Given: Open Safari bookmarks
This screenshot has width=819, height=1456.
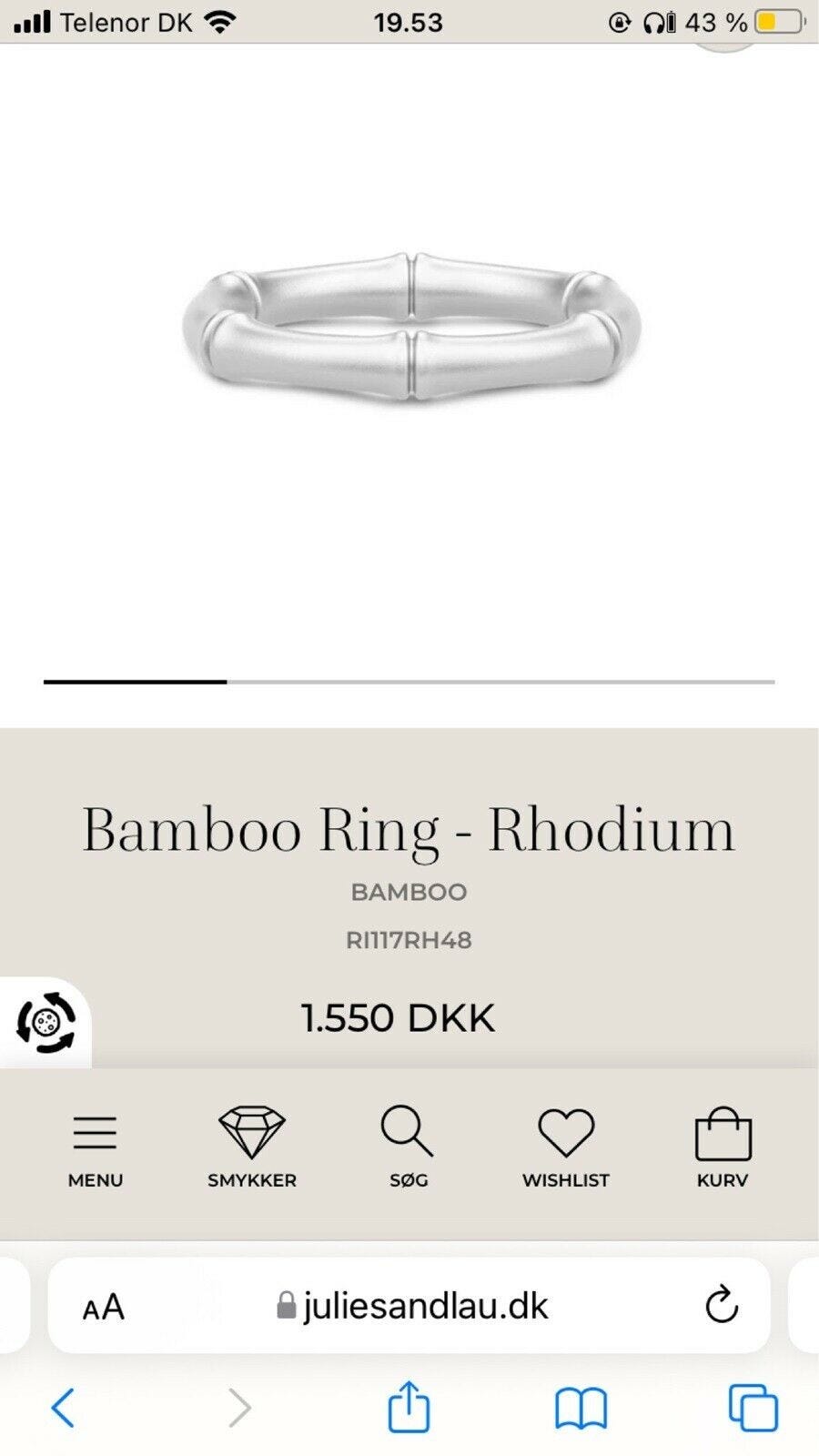Looking at the screenshot, I should tap(581, 1408).
